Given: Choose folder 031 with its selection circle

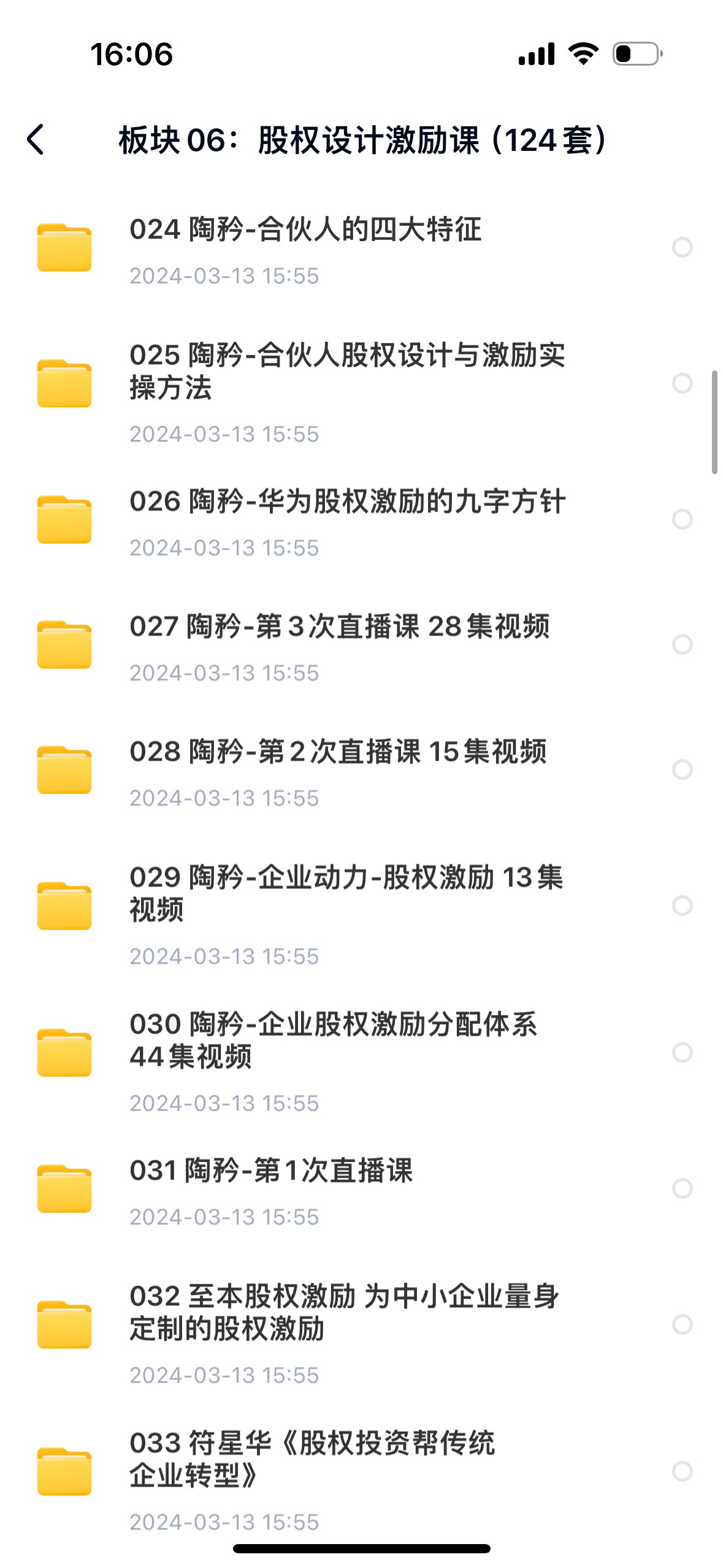Looking at the screenshot, I should [x=682, y=1189].
